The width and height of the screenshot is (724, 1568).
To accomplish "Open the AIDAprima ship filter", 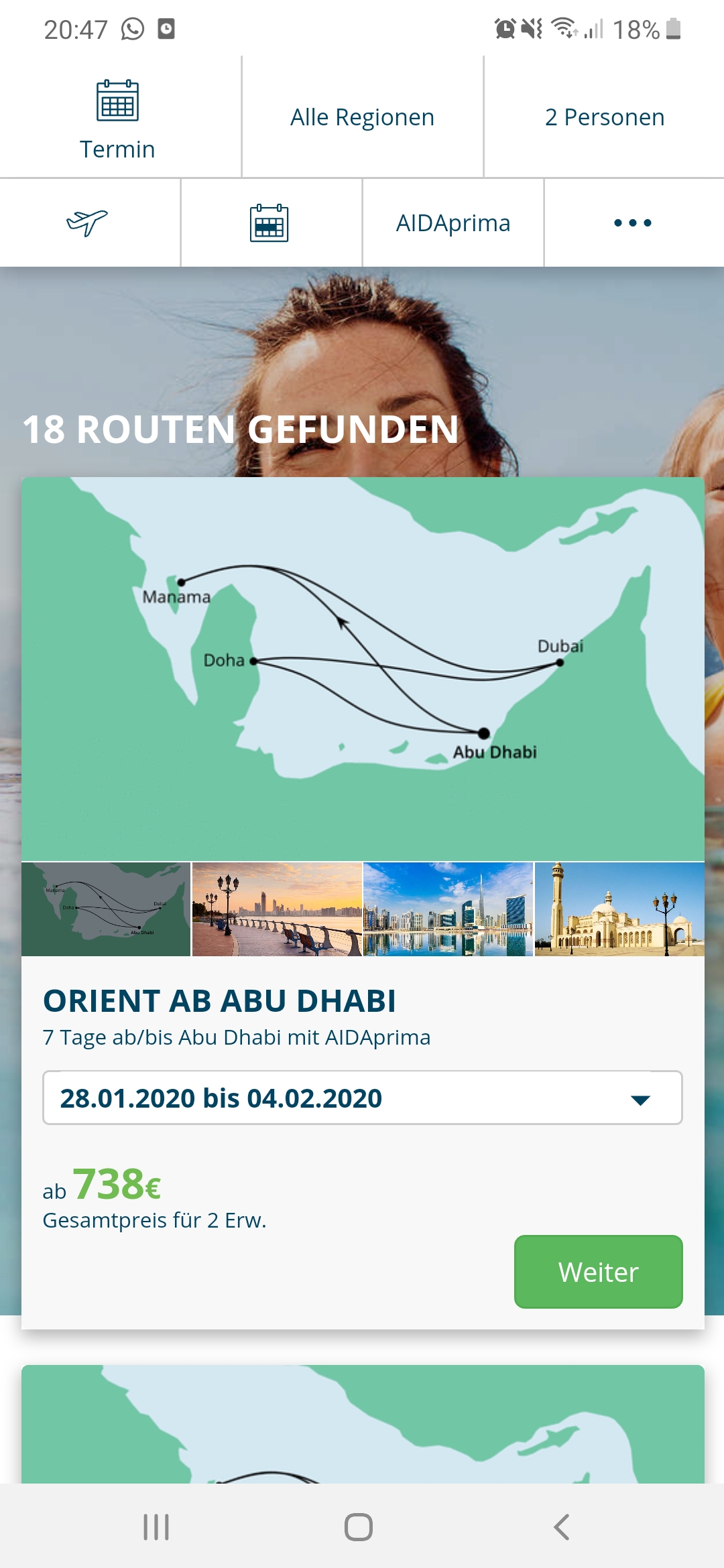I will [452, 222].
